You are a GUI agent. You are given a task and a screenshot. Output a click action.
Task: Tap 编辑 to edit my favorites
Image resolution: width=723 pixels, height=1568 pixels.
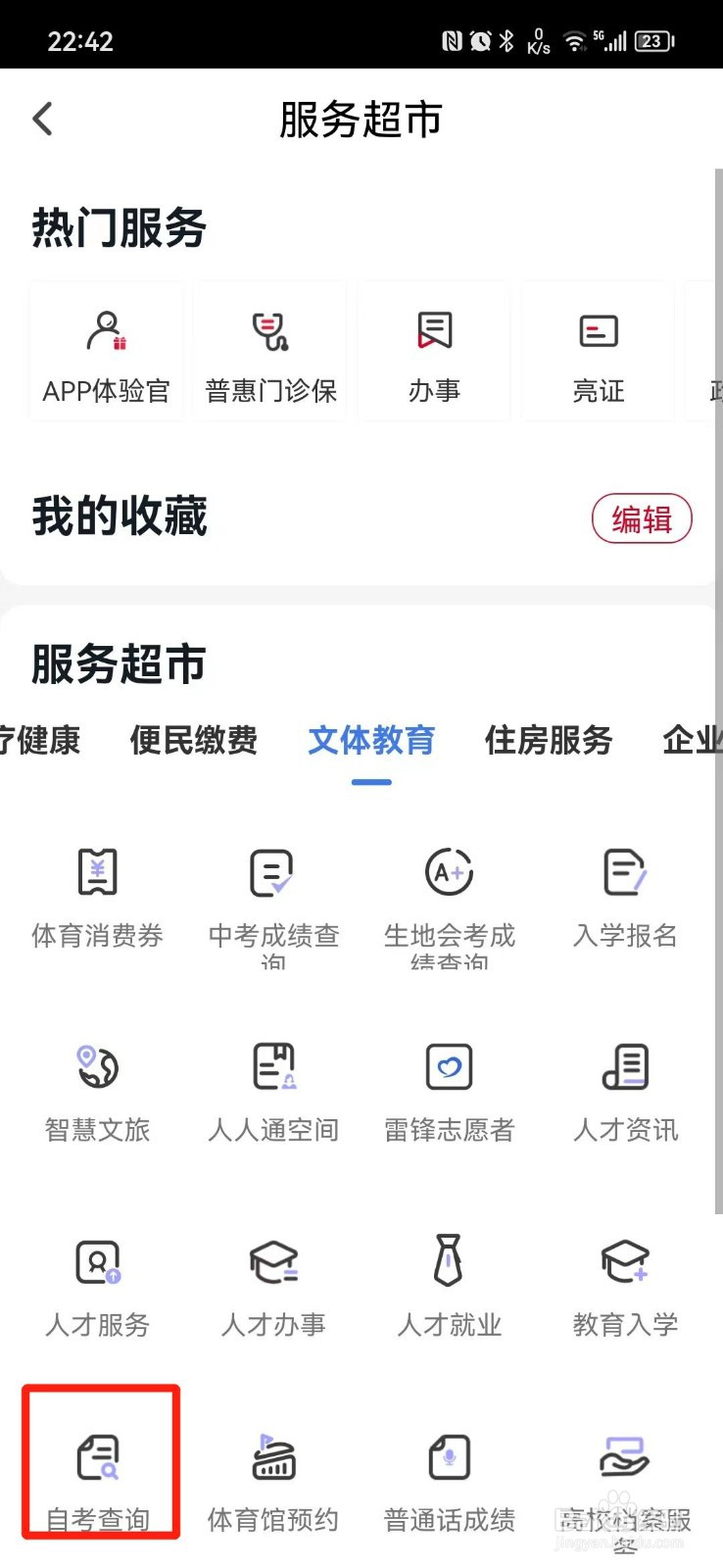click(x=642, y=518)
